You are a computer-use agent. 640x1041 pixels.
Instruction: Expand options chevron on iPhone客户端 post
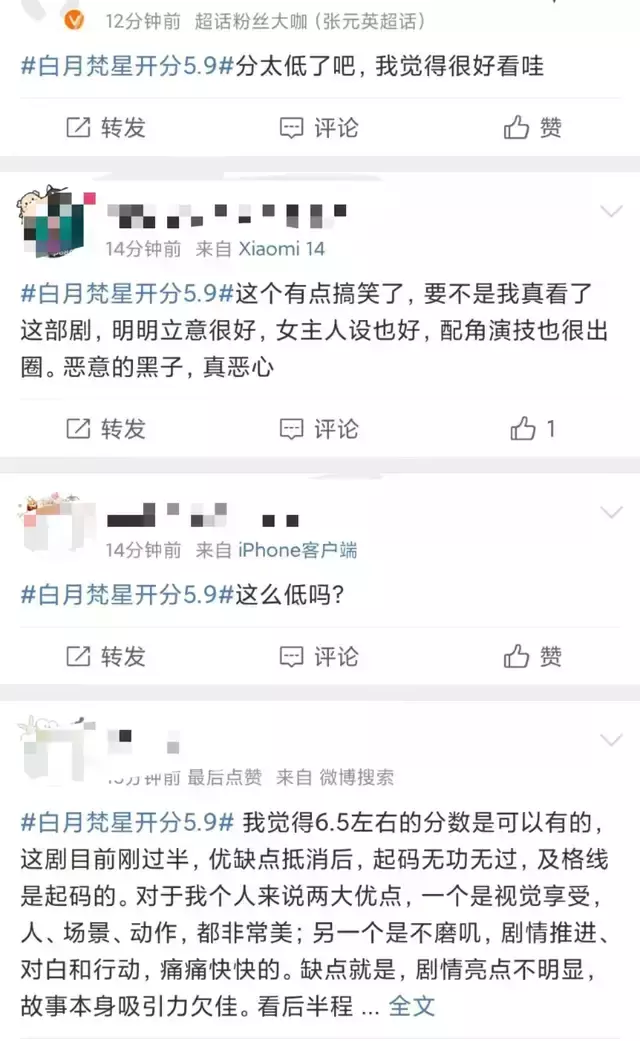610,513
